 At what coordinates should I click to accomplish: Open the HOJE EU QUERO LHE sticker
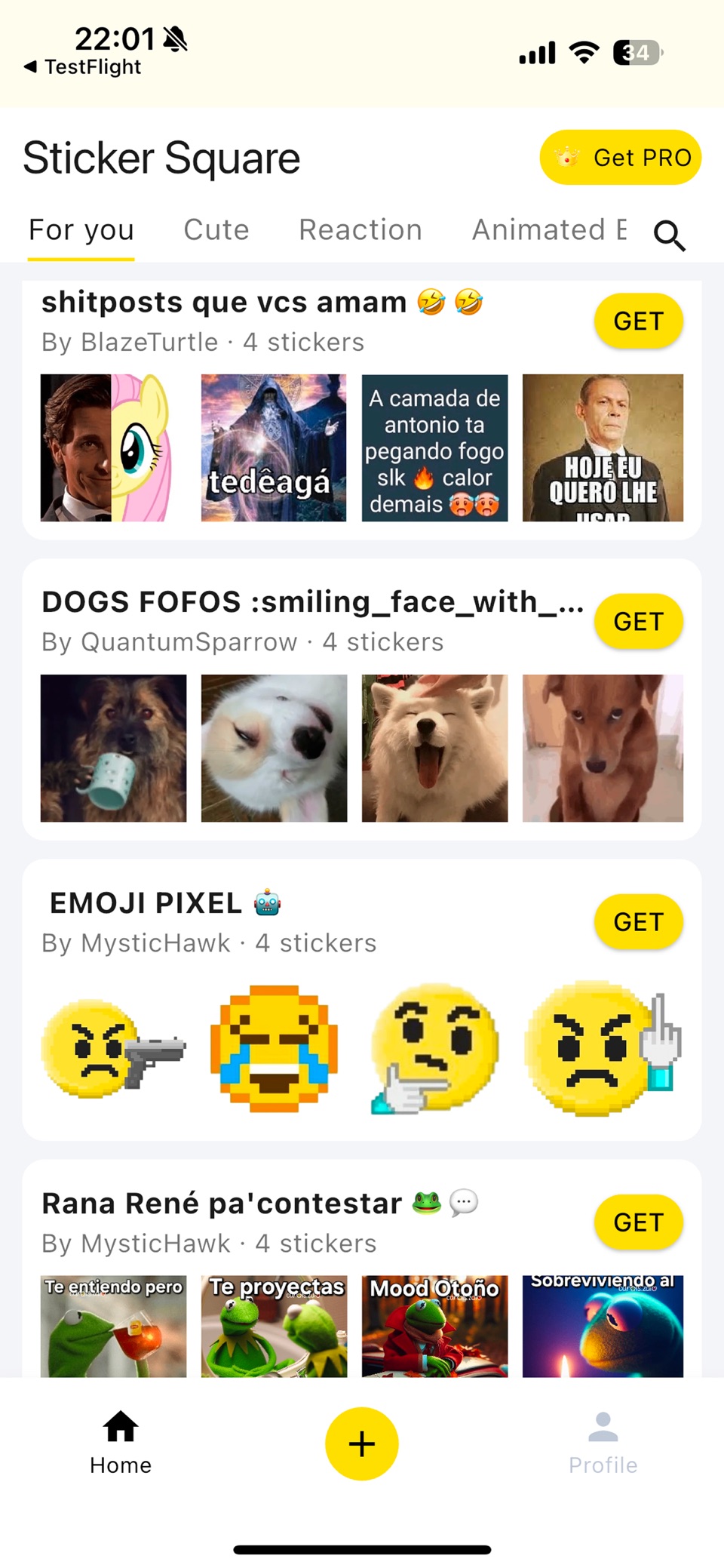click(603, 447)
